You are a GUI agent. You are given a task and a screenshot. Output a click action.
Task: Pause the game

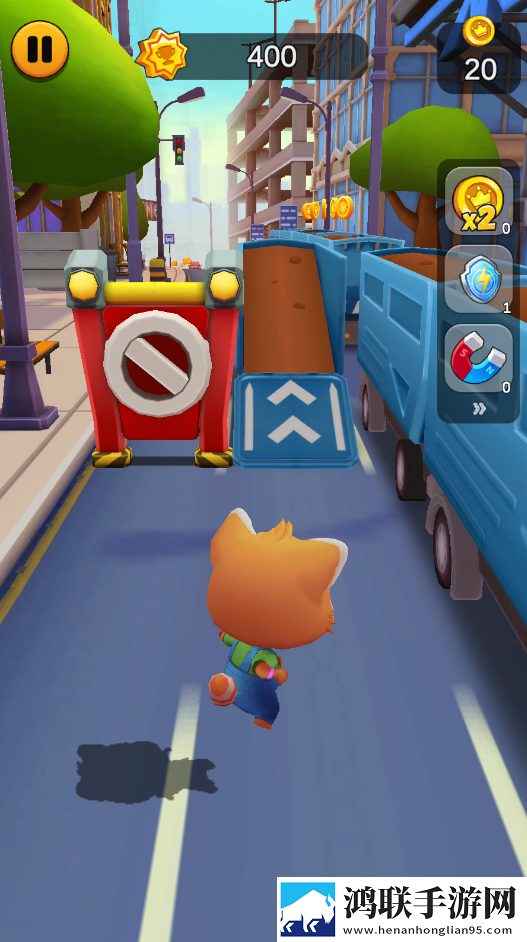click(40, 49)
